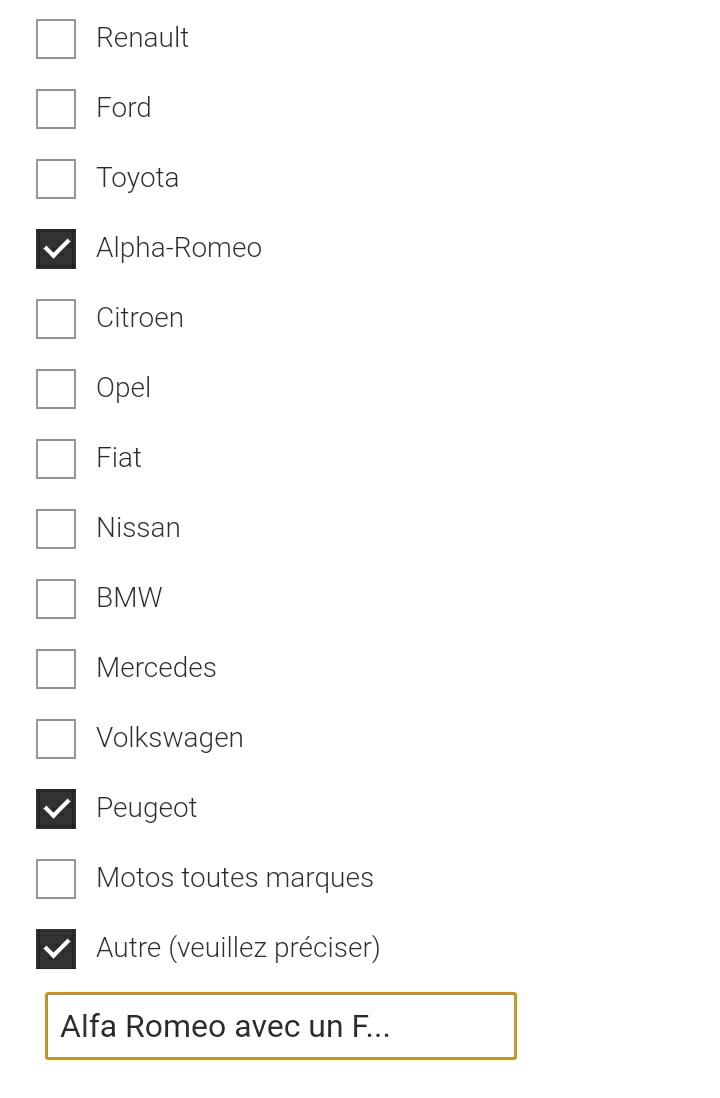
Task: Deselect the Peugeot checkbox
Action: coord(56,809)
